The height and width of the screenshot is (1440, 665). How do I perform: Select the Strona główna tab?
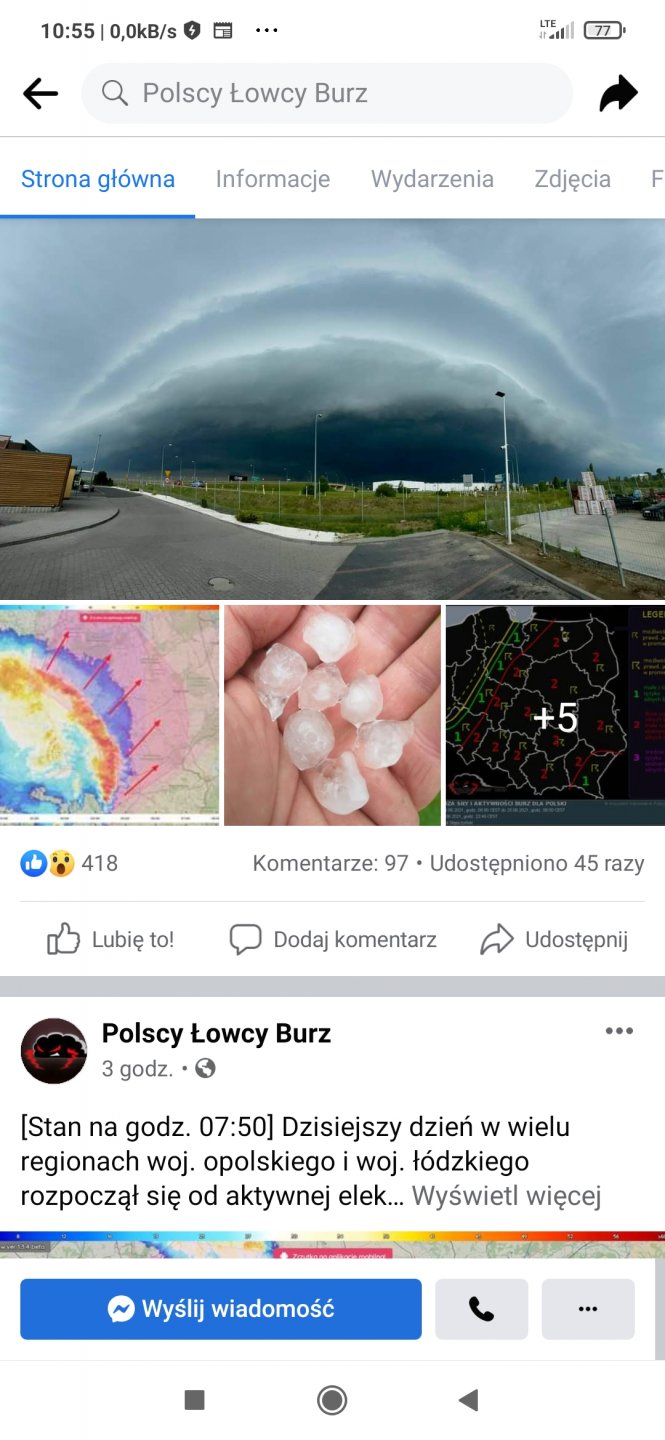point(98,179)
